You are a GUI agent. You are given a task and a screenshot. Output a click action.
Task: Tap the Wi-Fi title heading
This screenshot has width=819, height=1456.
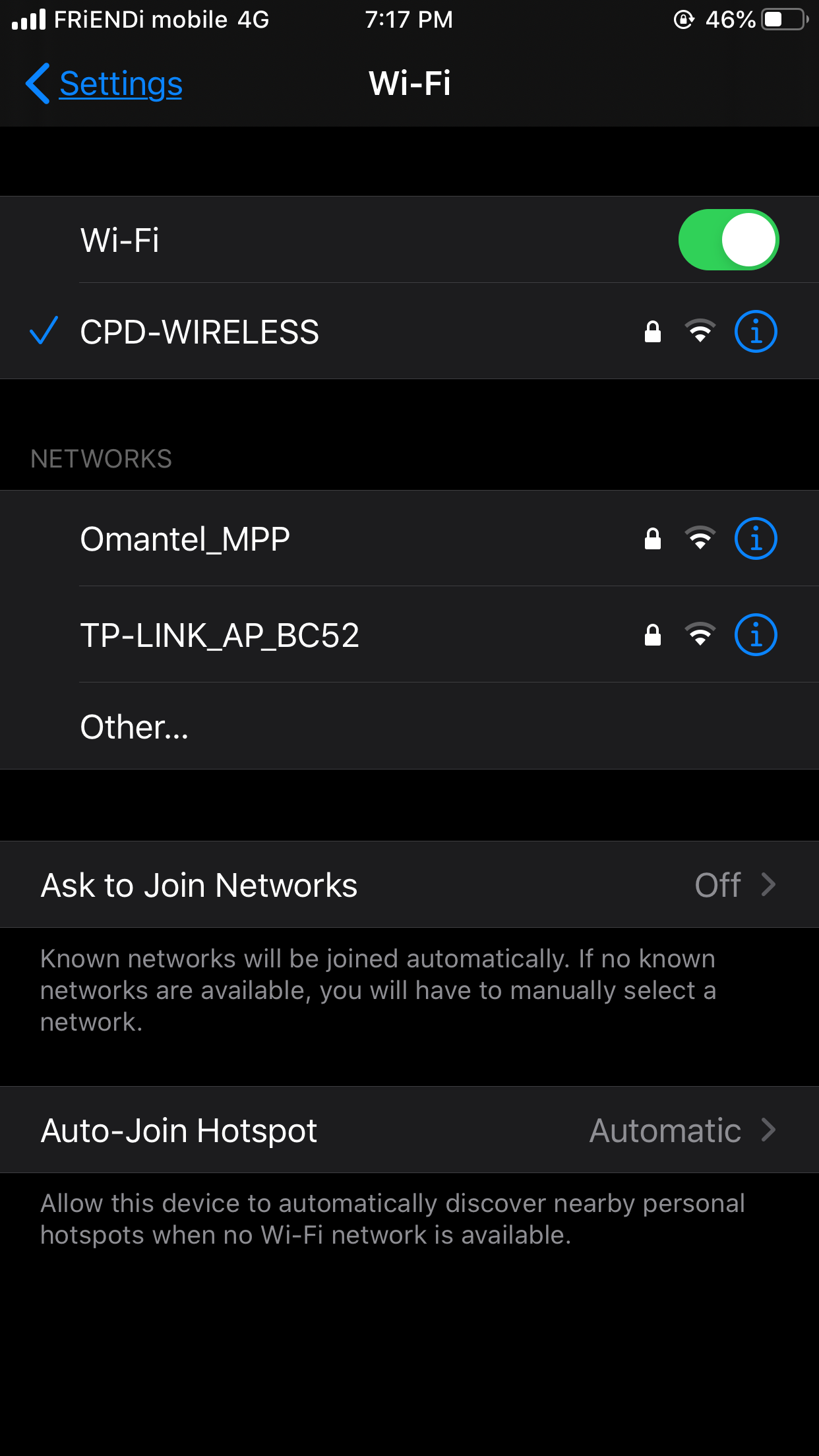point(409,84)
